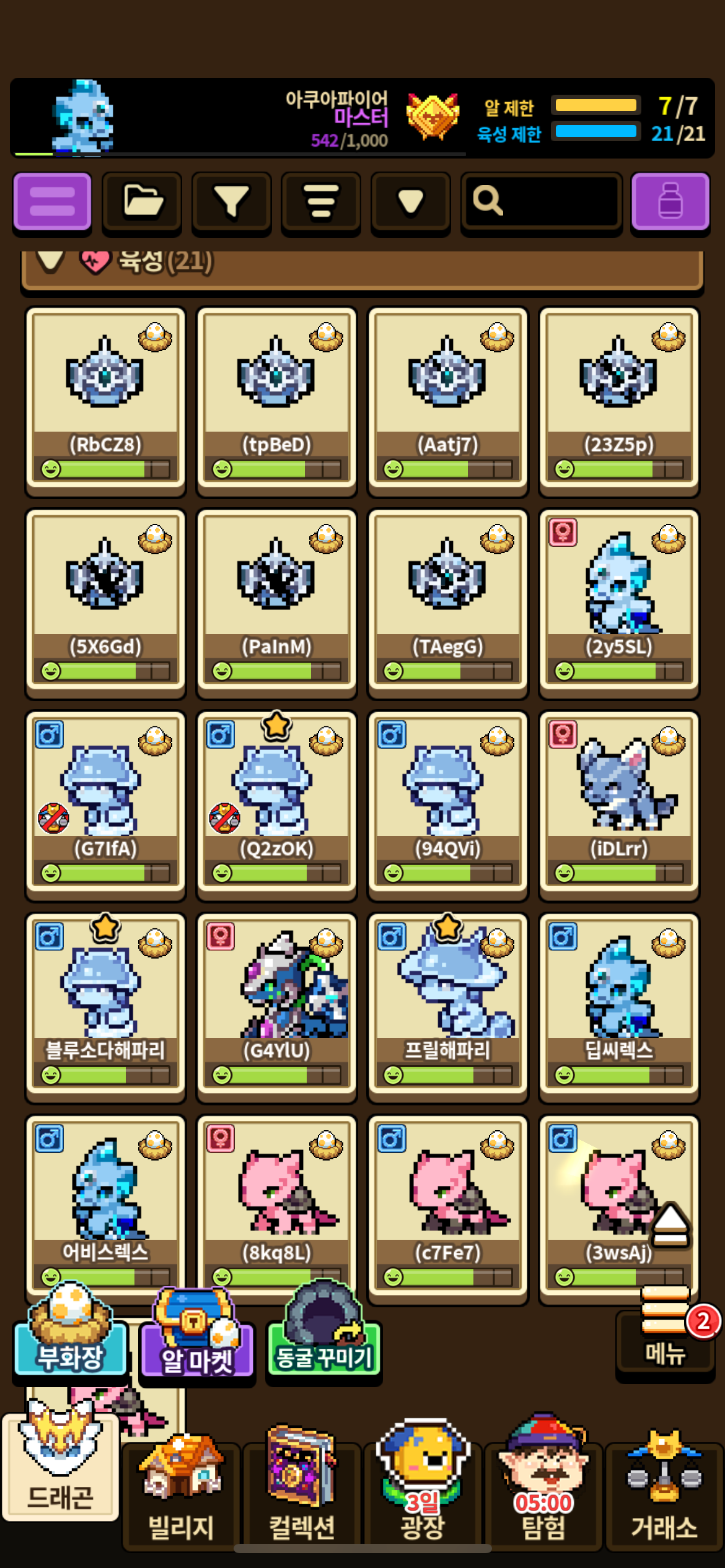
Task: Open the sort order button
Action: [x=320, y=202]
